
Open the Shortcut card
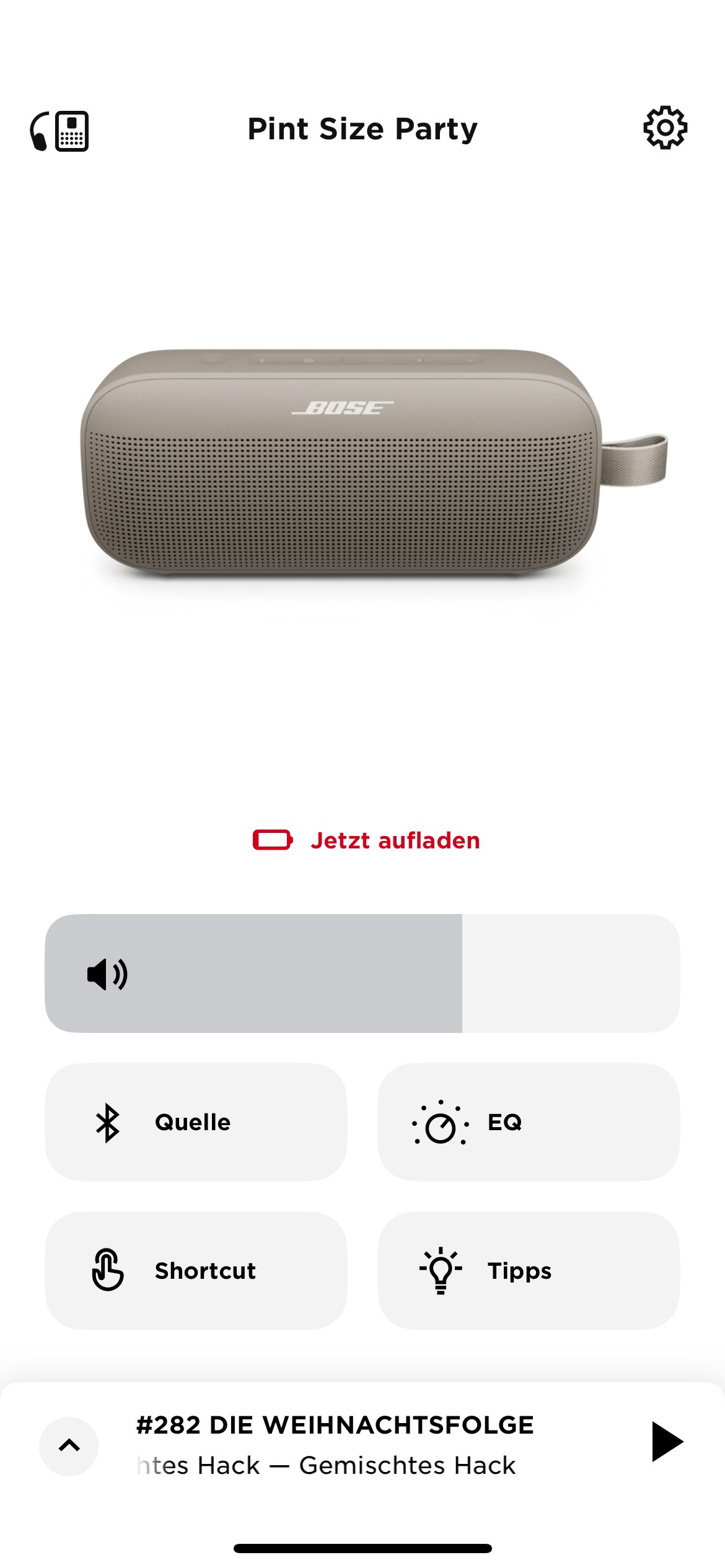click(196, 1270)
